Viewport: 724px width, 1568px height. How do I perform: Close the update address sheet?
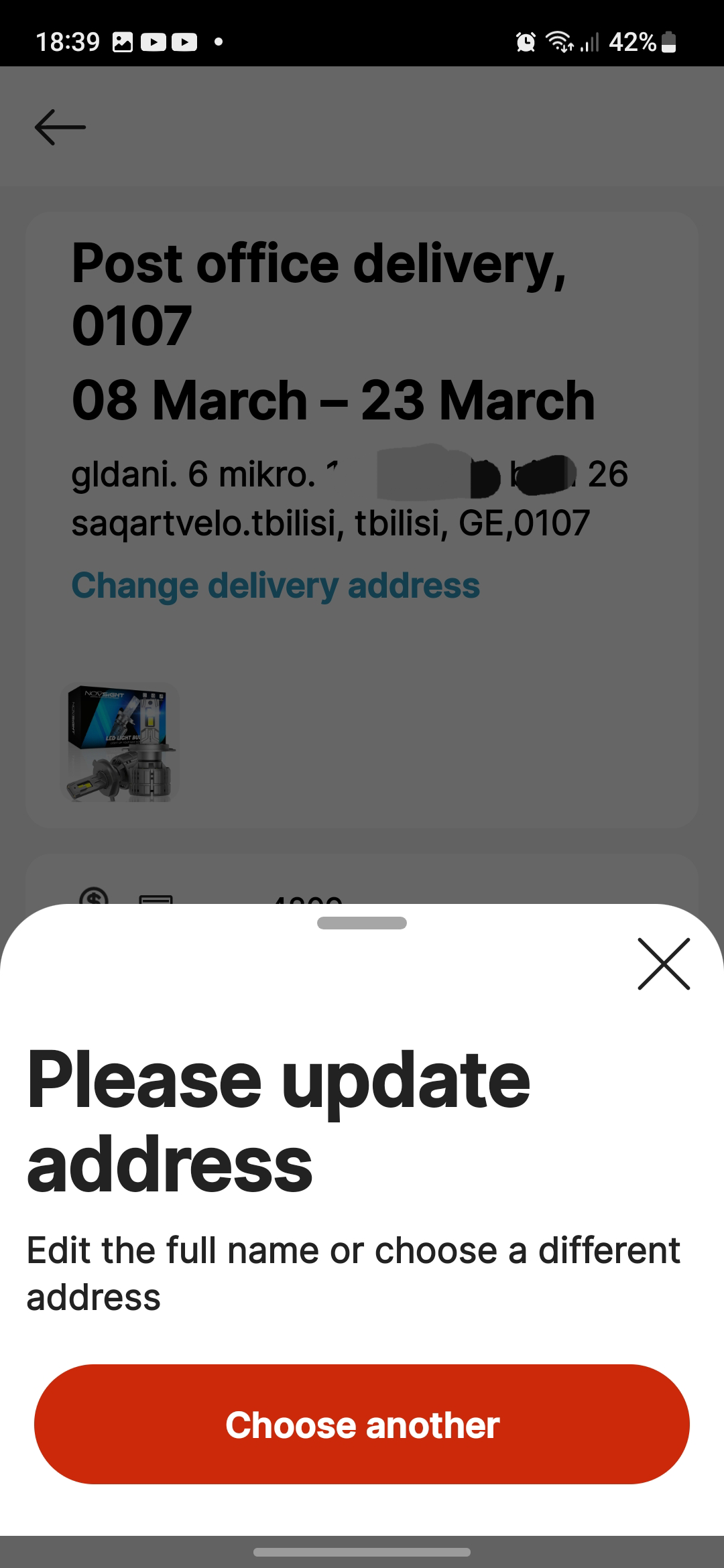pos(664,964)
